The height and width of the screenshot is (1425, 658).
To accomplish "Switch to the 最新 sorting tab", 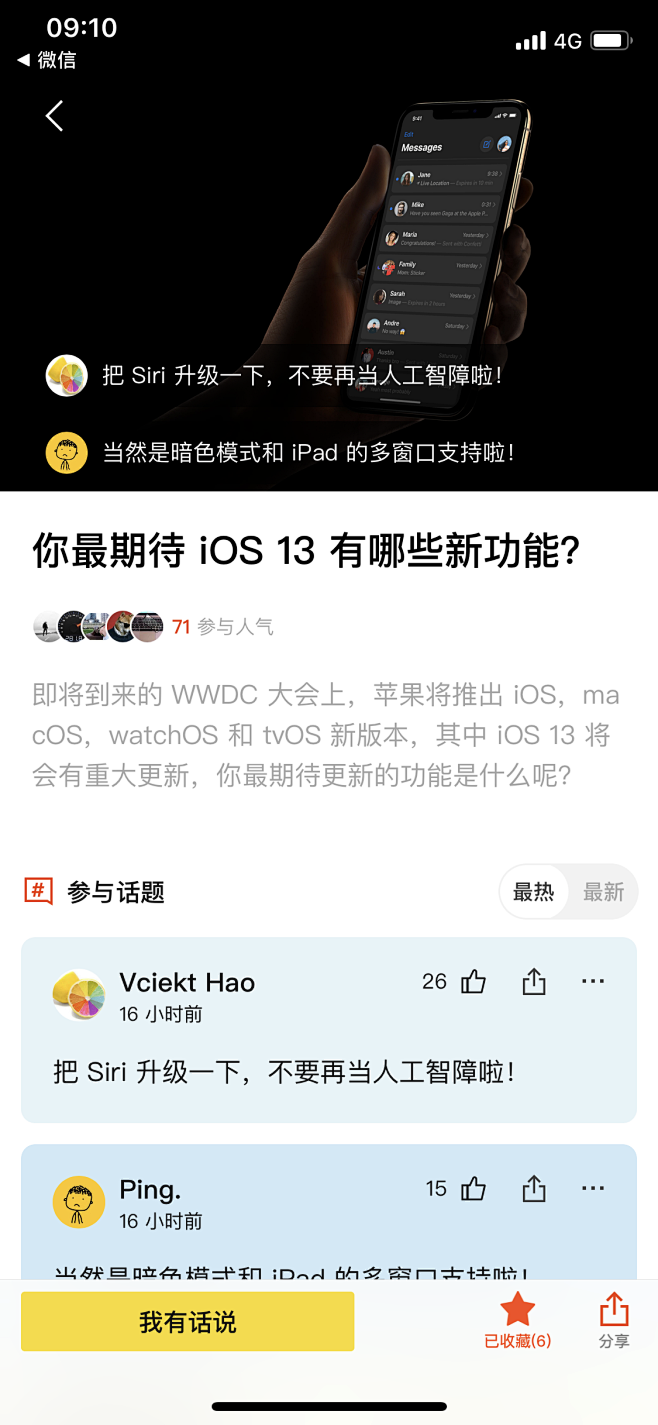I will (x=603, y=892).
